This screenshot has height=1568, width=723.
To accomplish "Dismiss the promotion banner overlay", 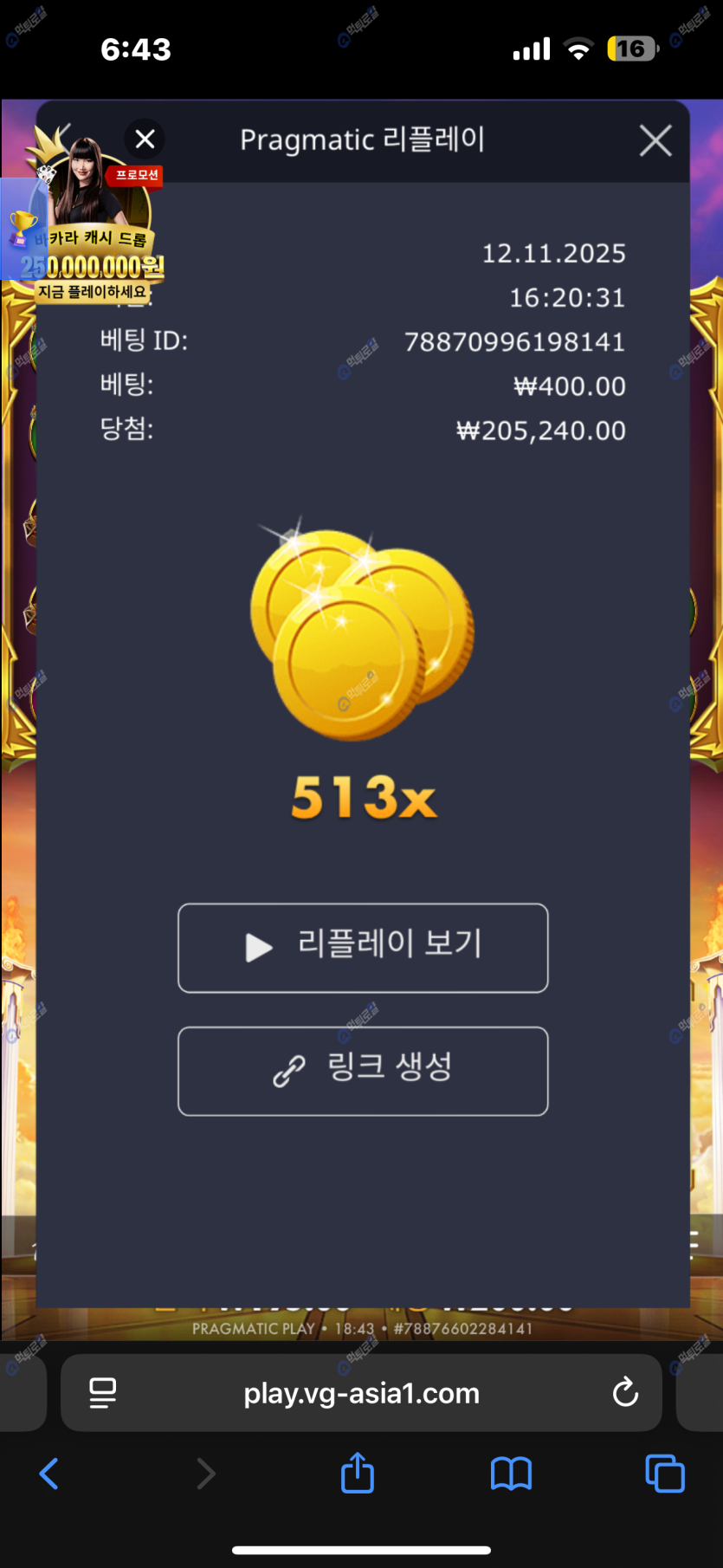I will click(145, 139).
